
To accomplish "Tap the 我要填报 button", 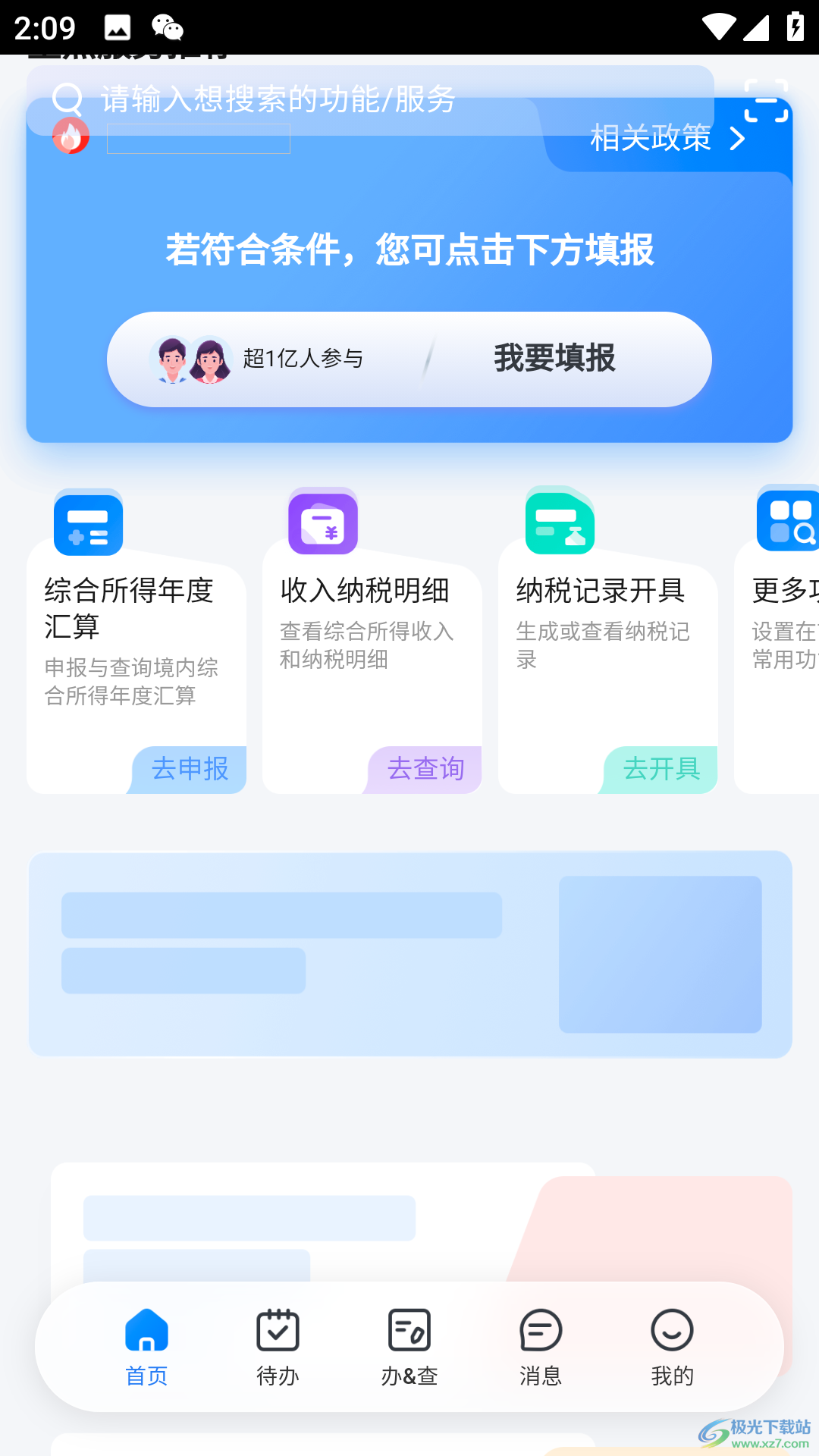I will point(554,359).
